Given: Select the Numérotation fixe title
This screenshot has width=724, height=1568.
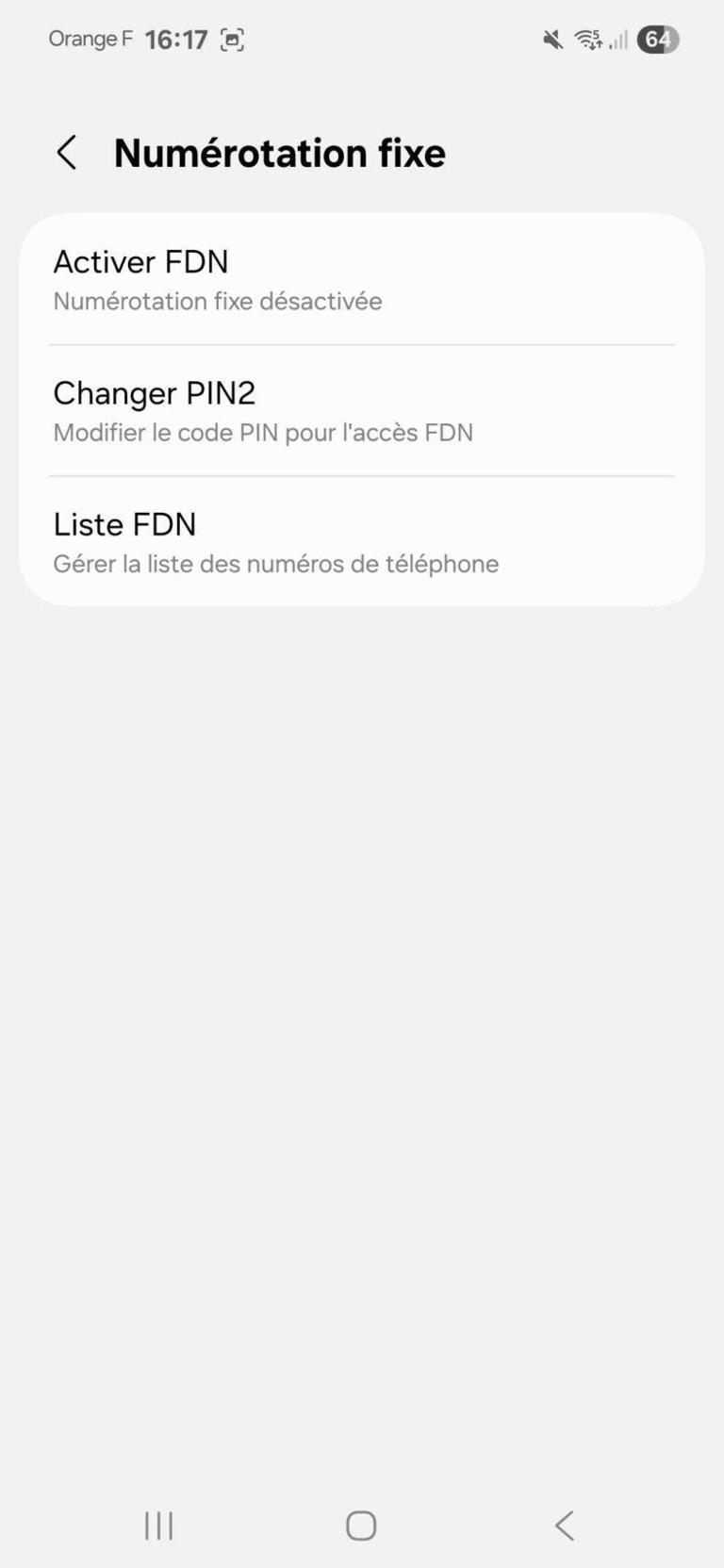Looking at the screenshot, I should click(x=280, y=152).
